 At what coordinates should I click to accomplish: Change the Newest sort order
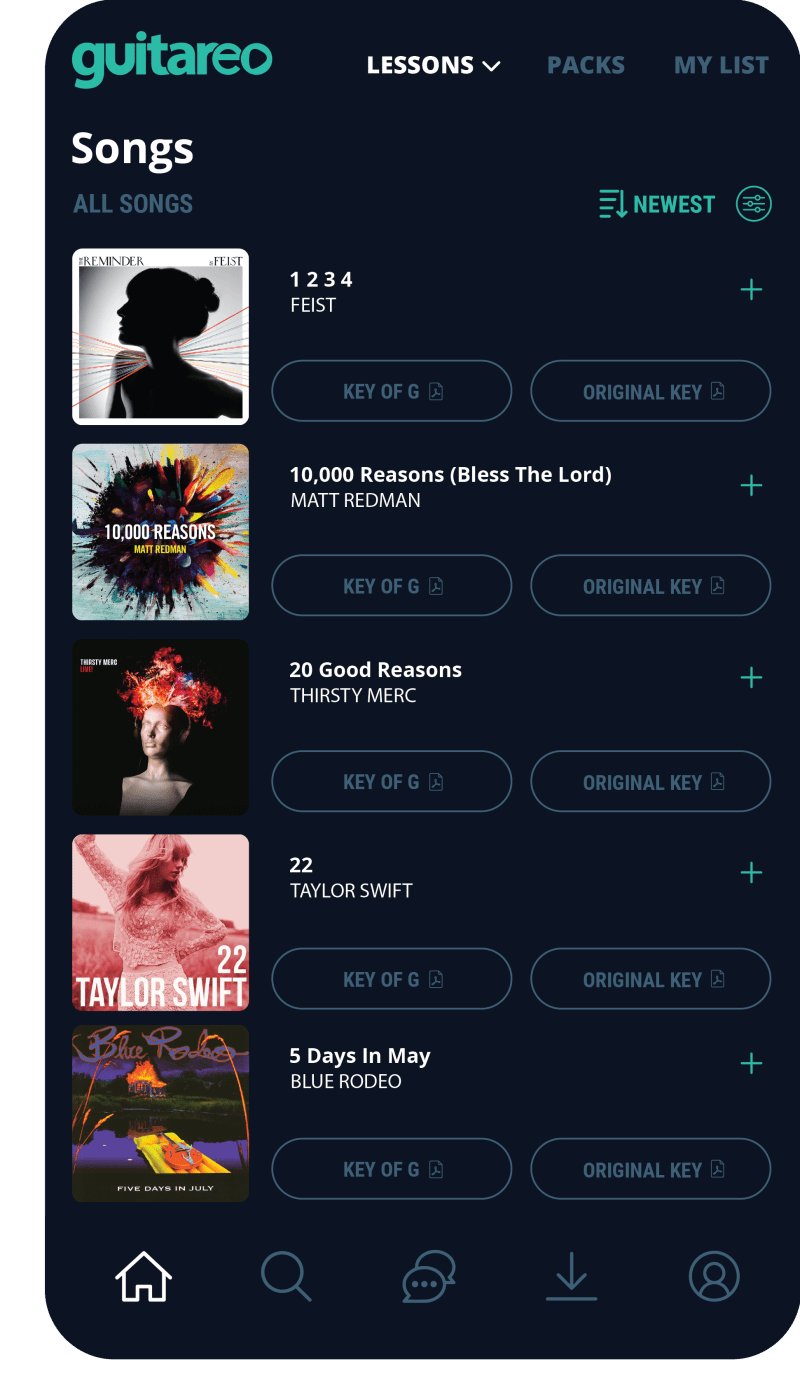tap(657, 204)
